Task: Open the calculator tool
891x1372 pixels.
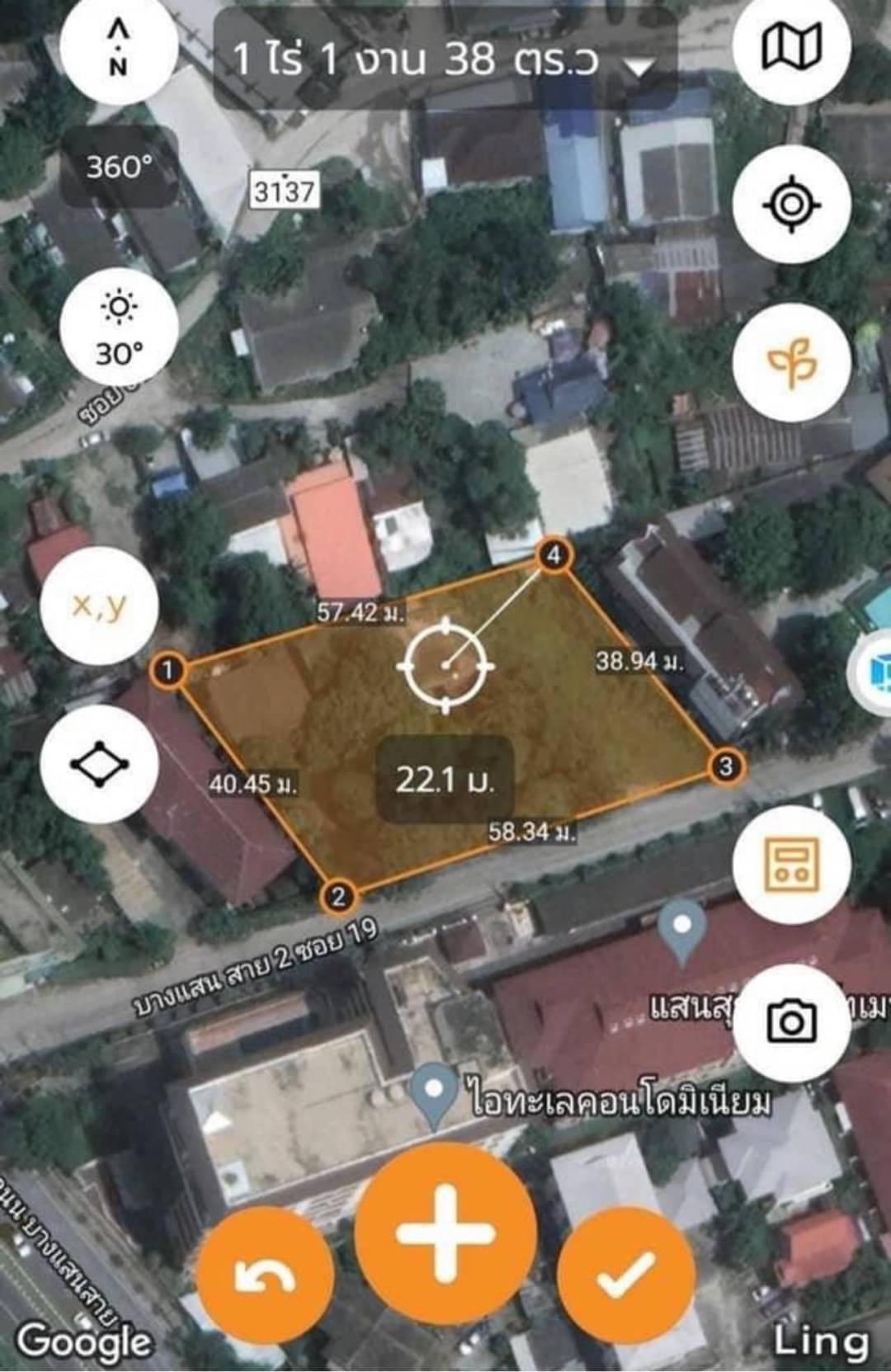Action: [790, 864]
